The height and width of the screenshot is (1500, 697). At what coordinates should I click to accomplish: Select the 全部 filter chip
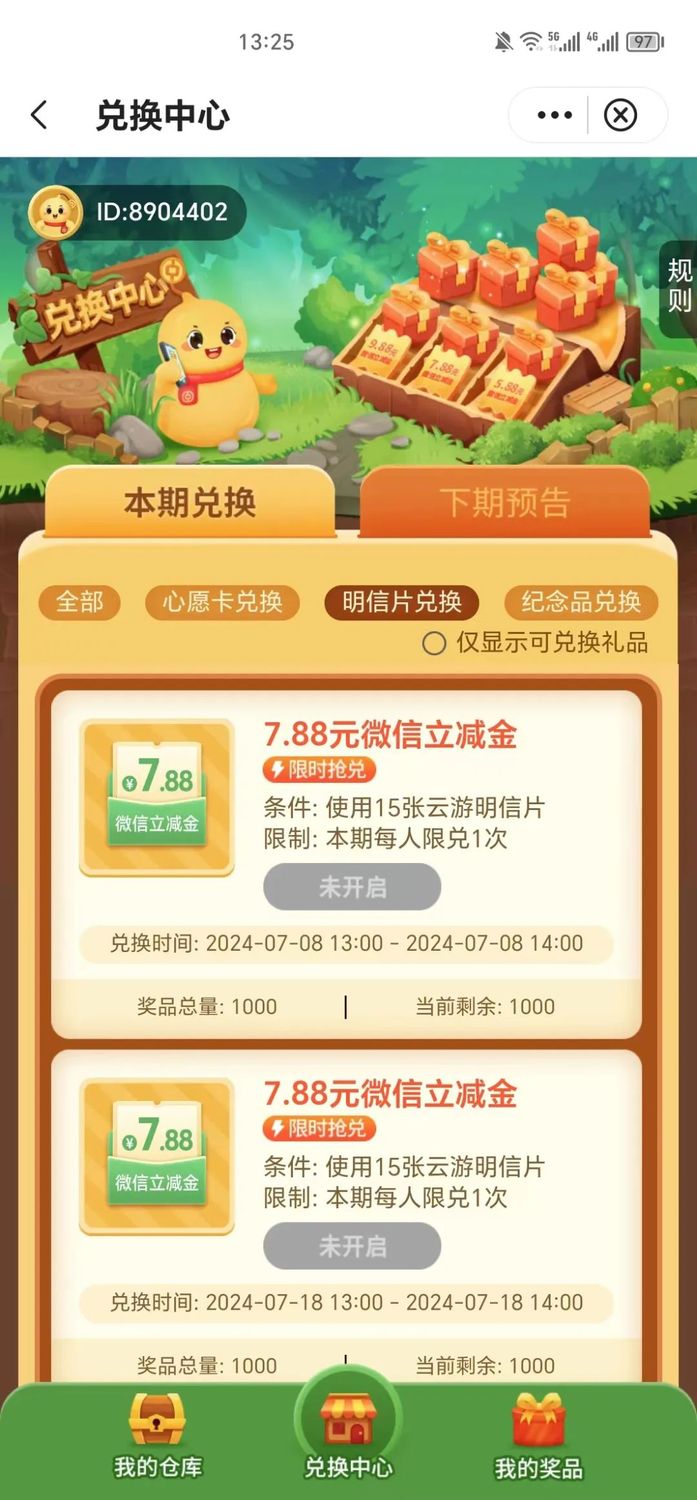point(79,602)
